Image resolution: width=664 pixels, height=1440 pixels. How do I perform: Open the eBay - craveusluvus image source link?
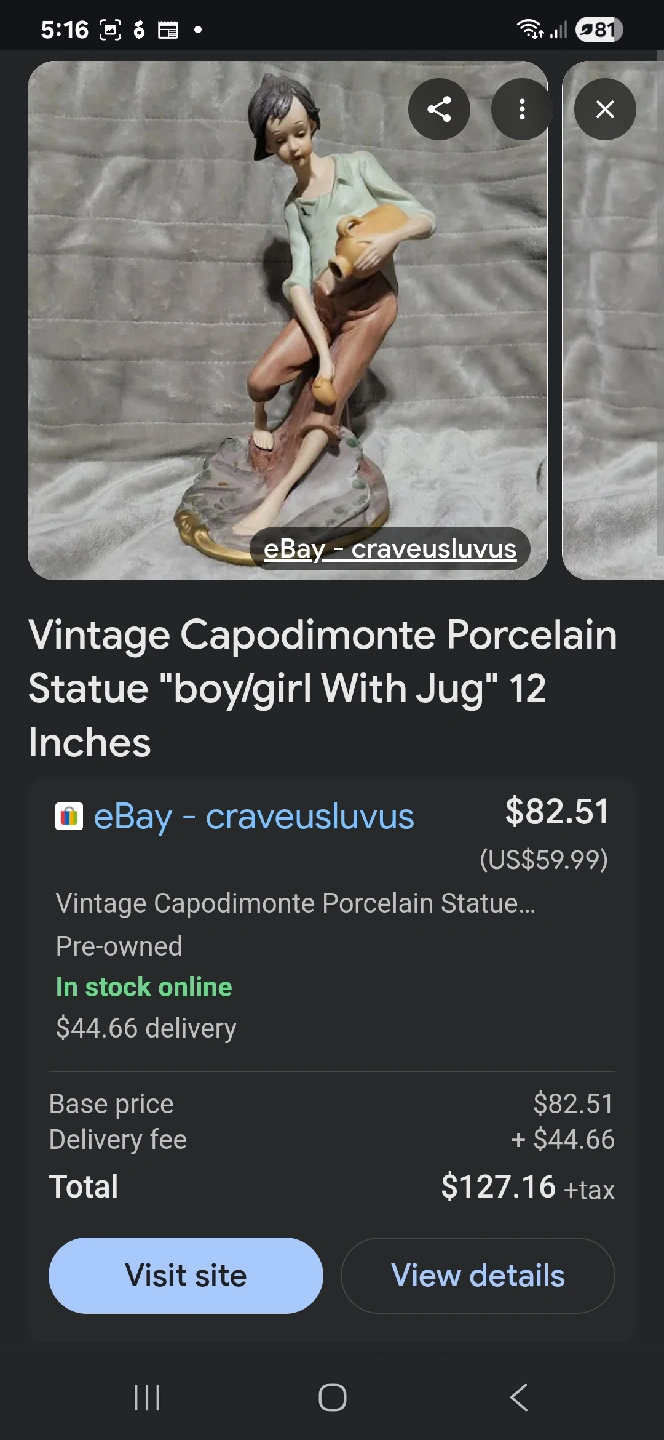point(390,548)
